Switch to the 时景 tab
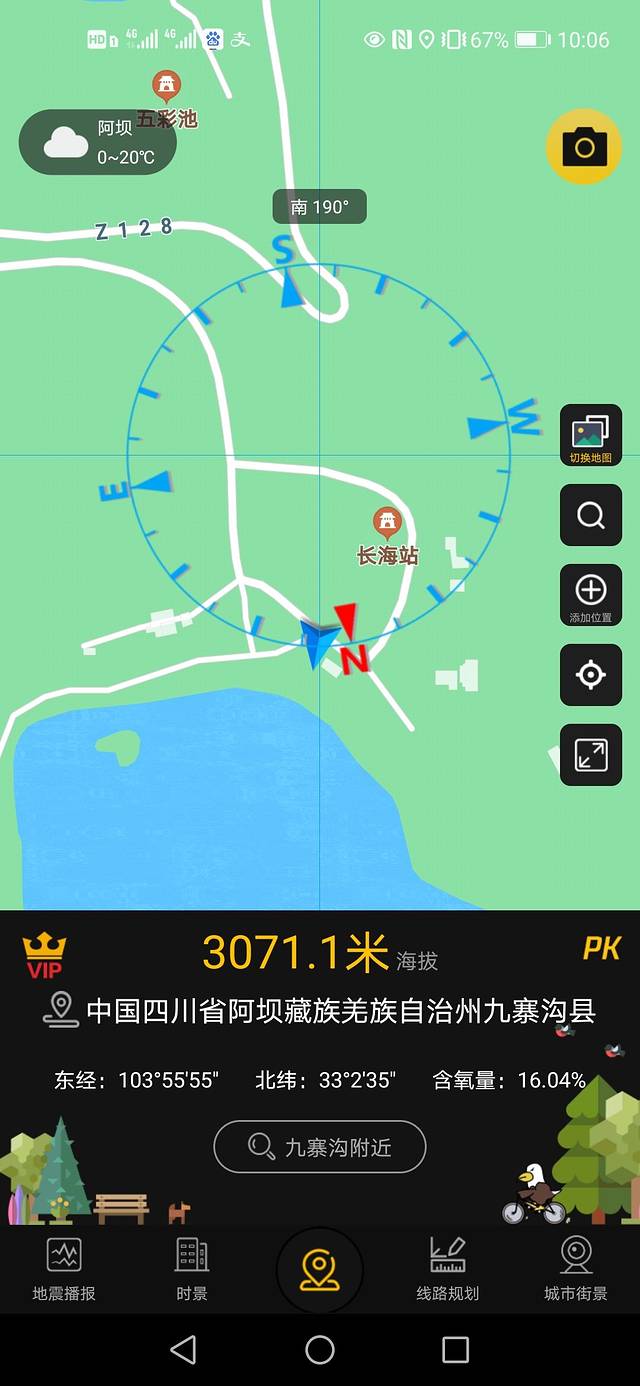Viewport: 640px width, 1386px height. [x=191, y=1268]
